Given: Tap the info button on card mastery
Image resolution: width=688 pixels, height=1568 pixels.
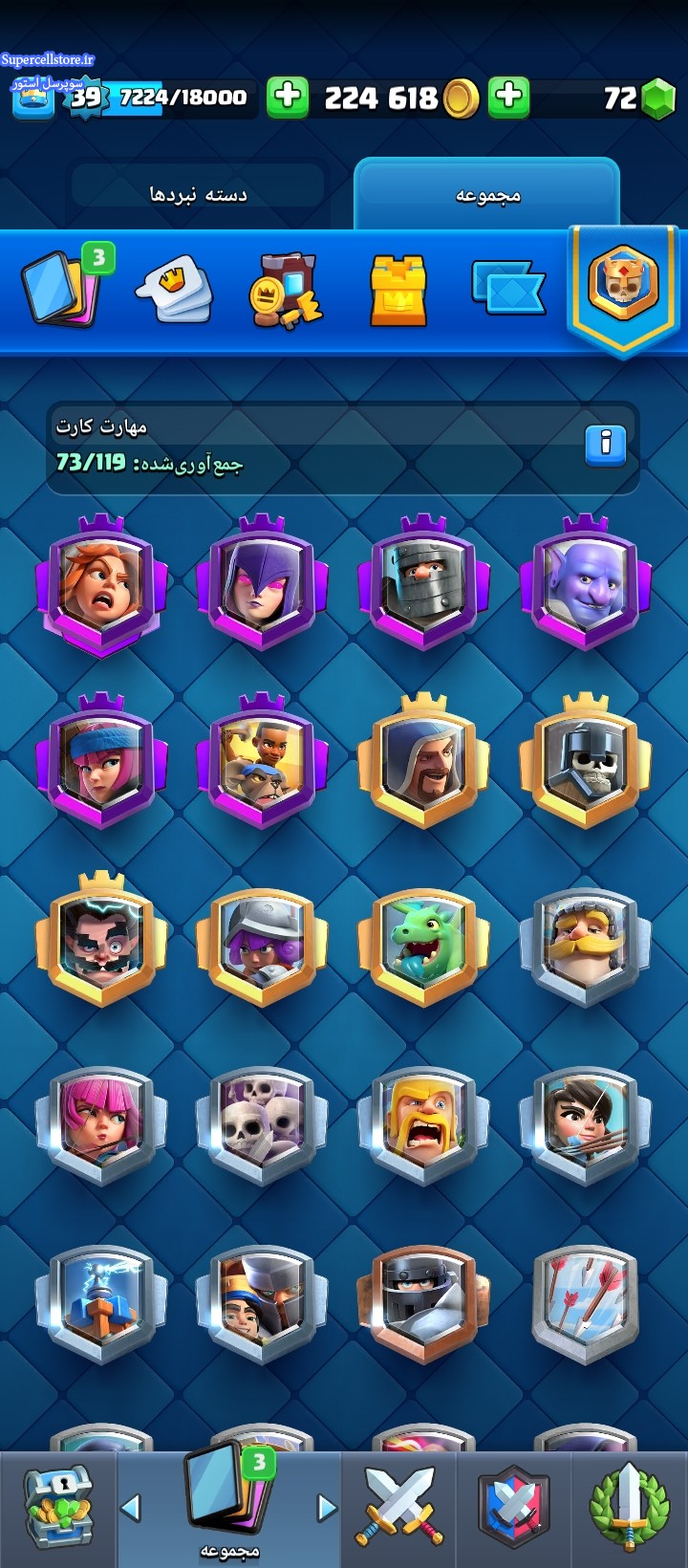Looking at the screenshot, I should [605, 445].
